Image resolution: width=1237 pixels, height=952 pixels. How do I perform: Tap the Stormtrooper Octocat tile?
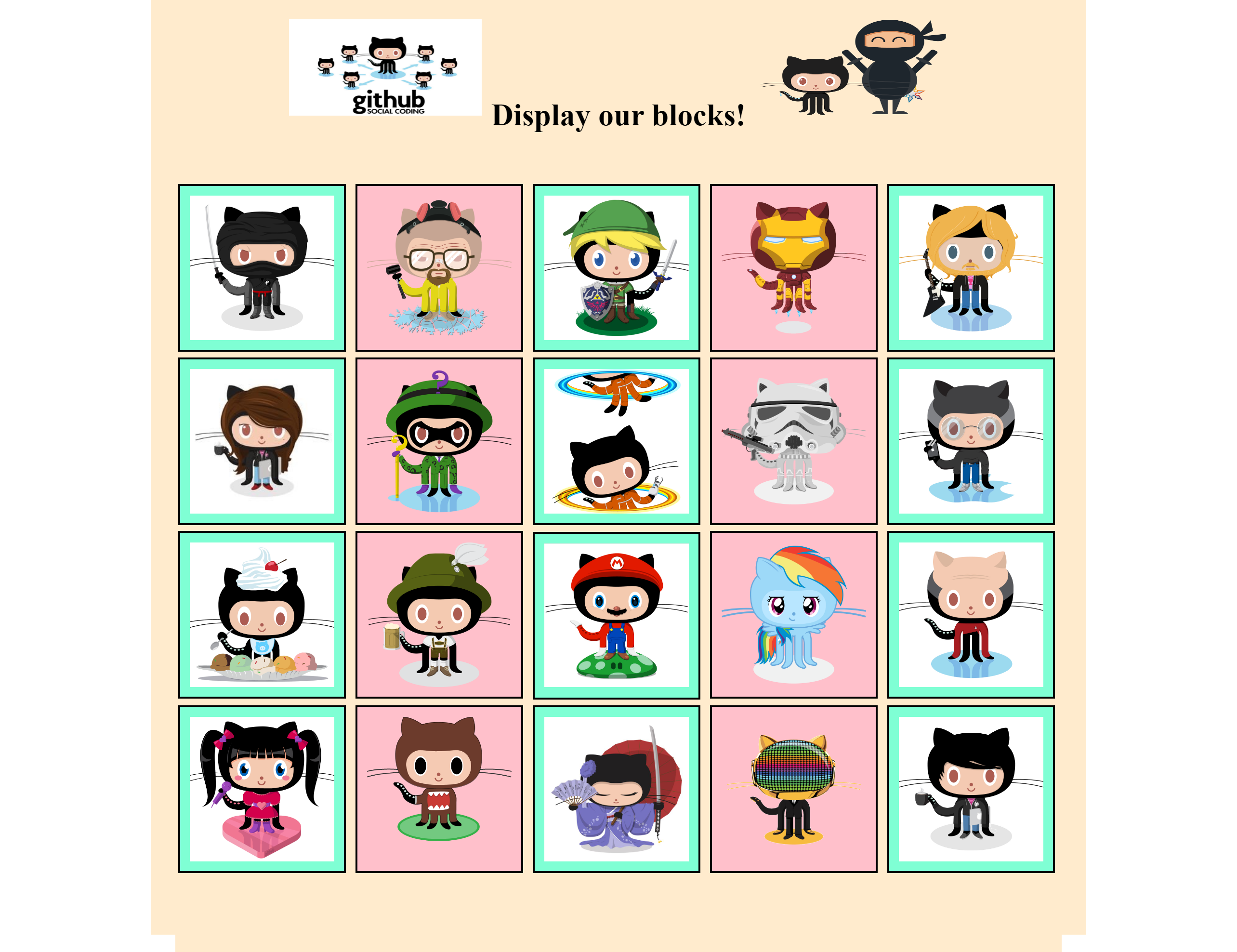pos(793,441)
